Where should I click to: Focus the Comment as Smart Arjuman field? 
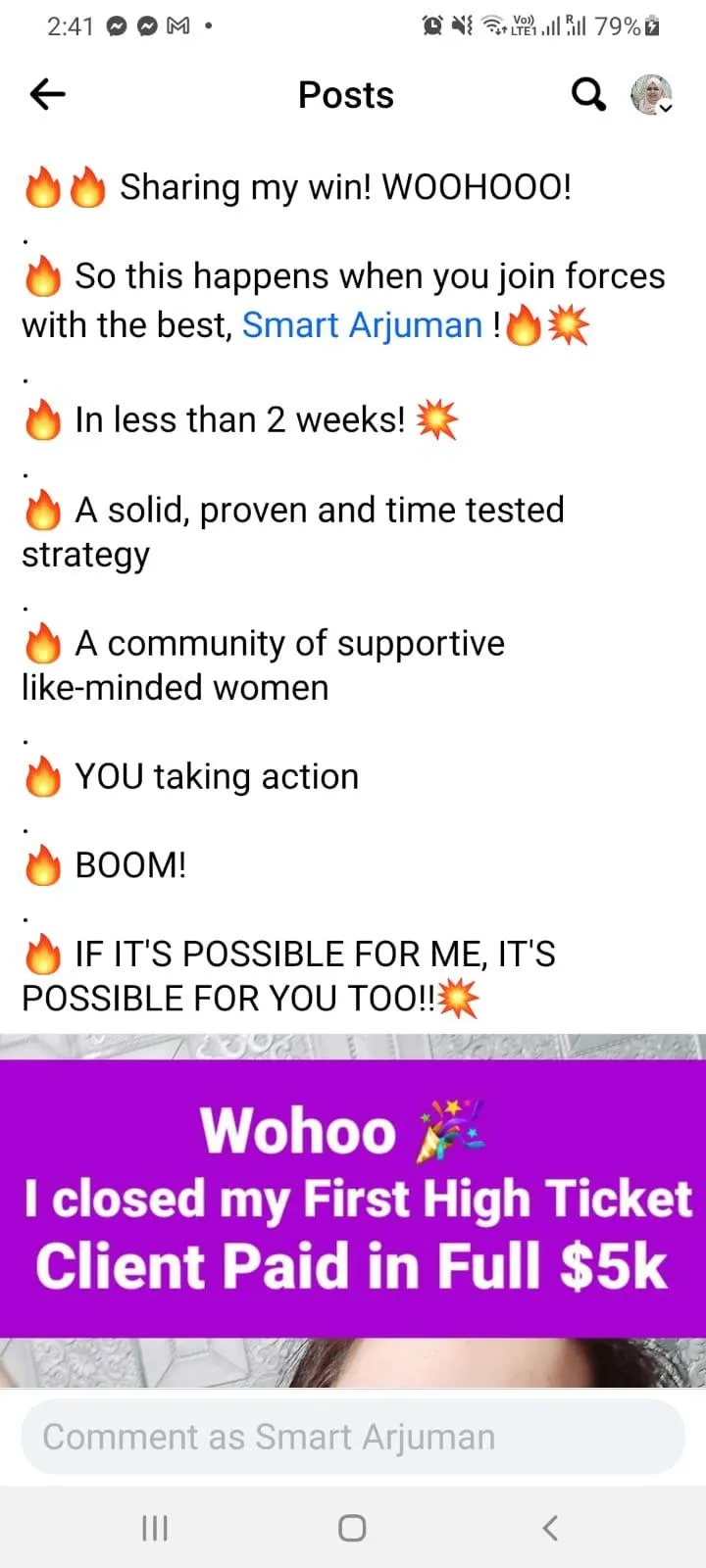click(x=353, y=1437)
